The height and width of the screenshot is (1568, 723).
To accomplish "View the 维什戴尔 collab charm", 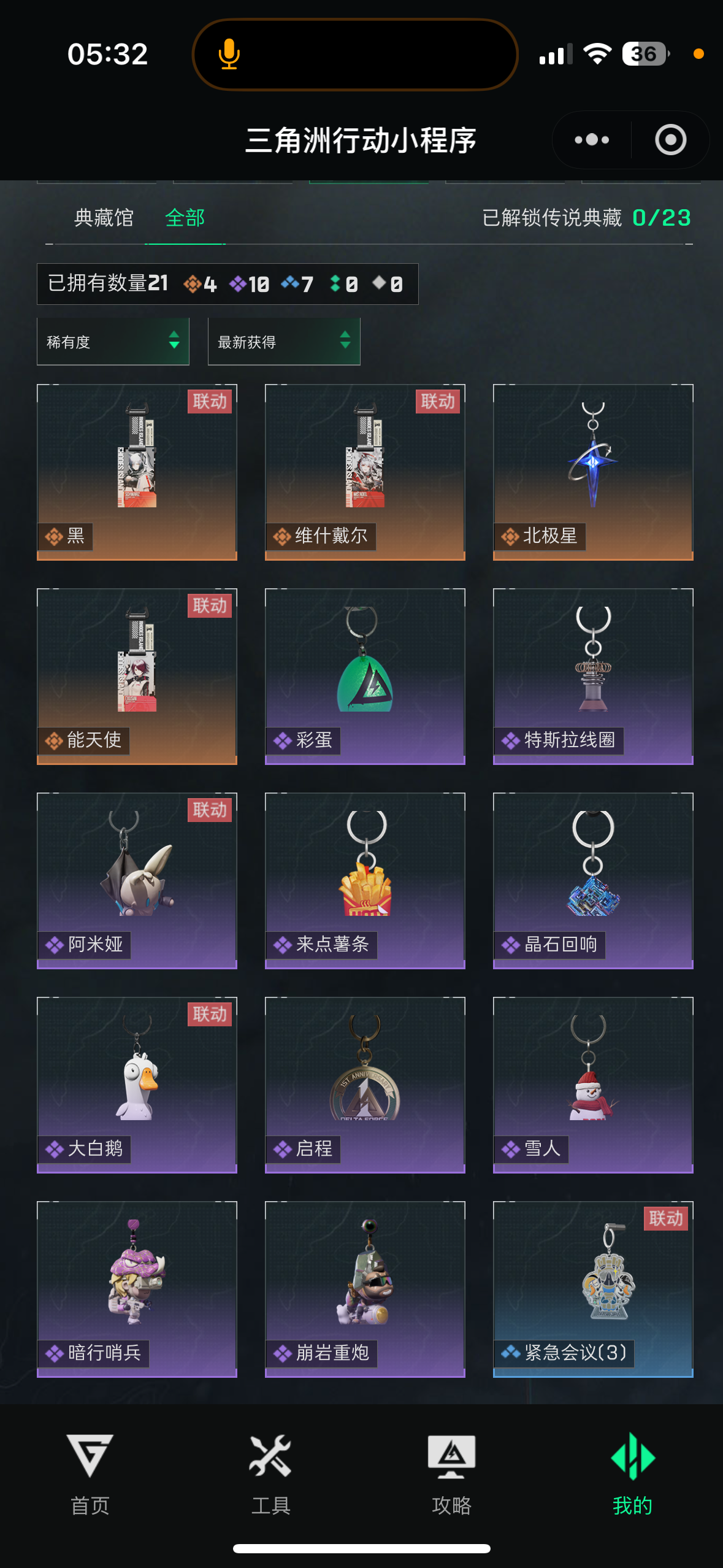I will (365, 472).
